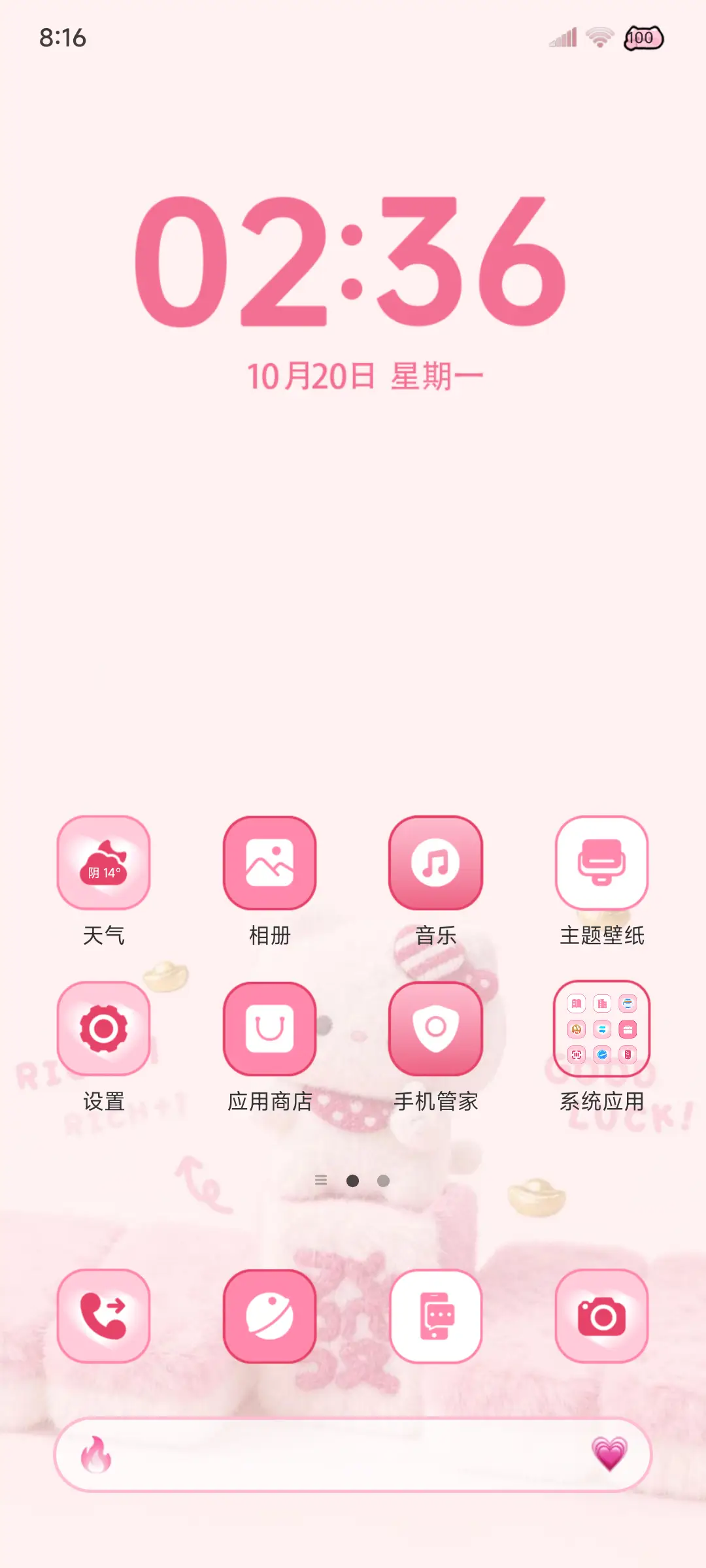
Task: Open the Phone dialer in the dock
Action: coord(103,1317)
